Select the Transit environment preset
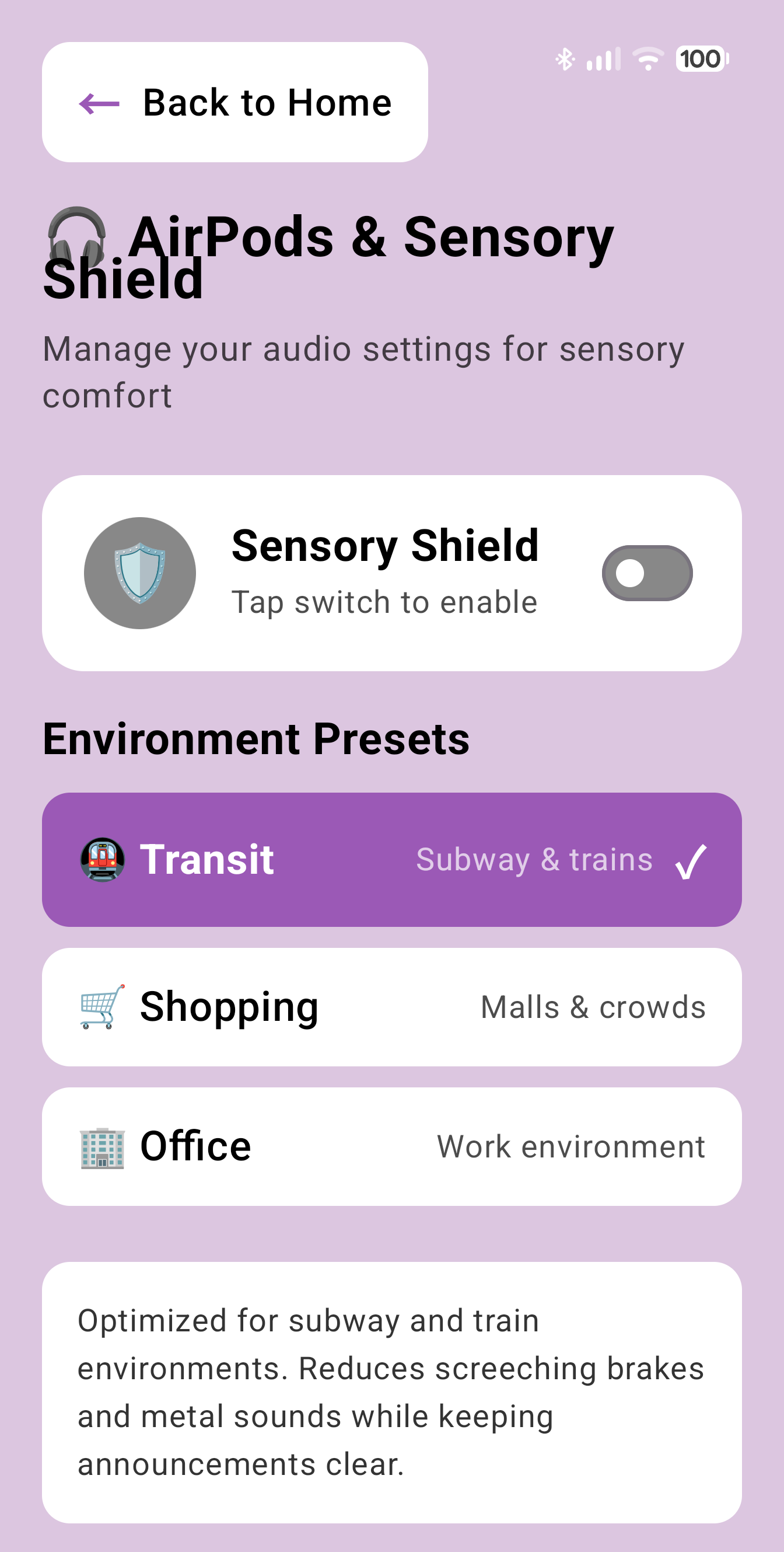Viewport: 784px width, 1552px height. [391, 860]
